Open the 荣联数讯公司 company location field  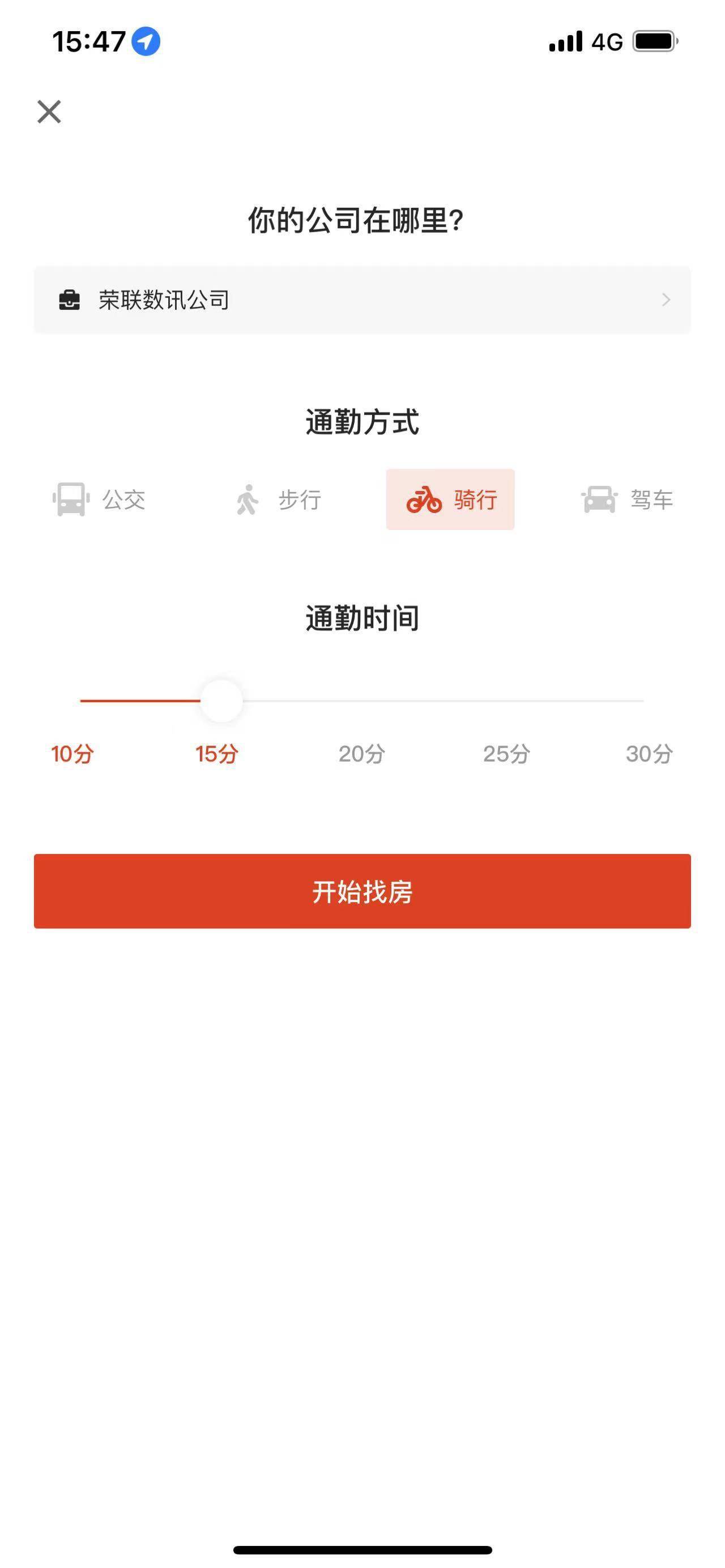tap(361, 300)
